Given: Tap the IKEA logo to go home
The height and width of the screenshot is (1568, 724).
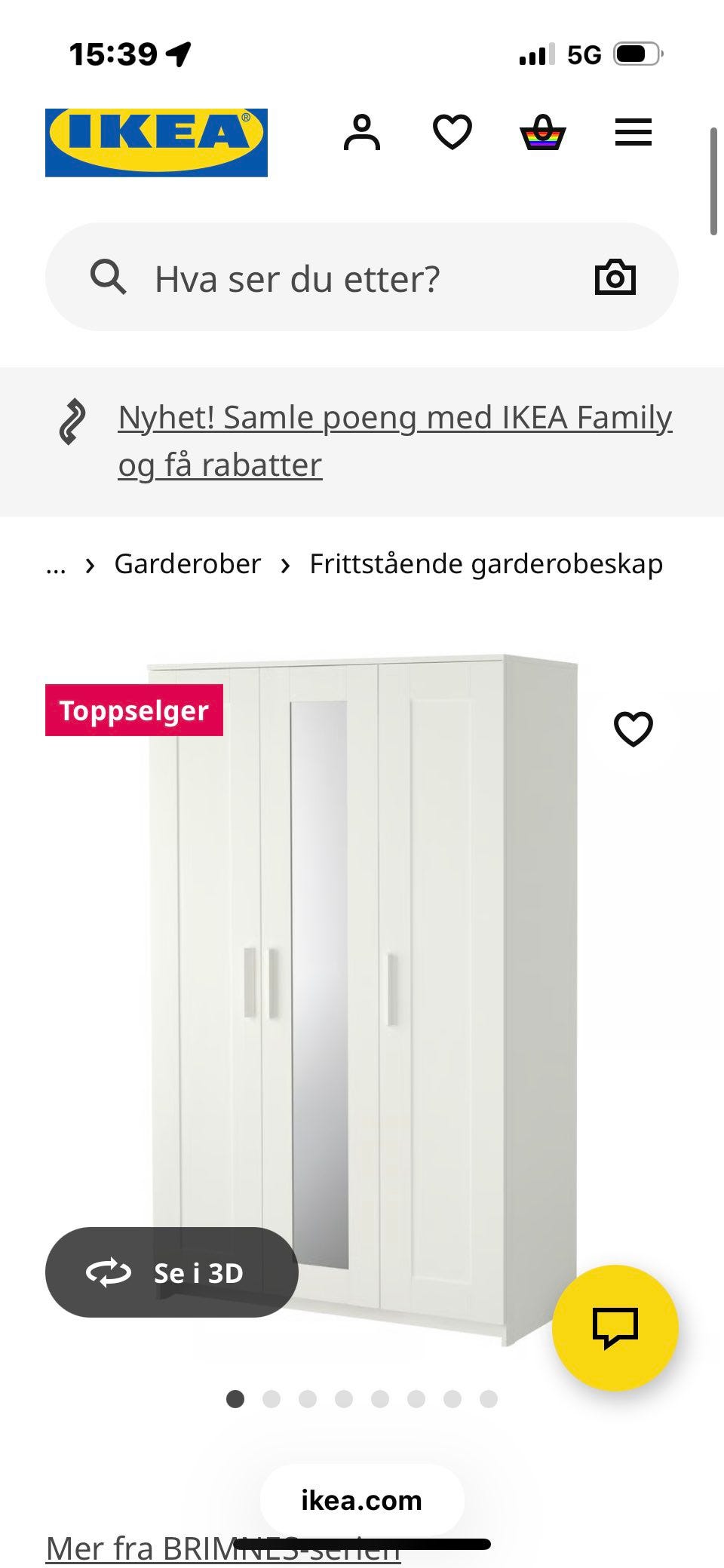Looking at the screenshot, I should pyautogui.click(x=156, y=141).
